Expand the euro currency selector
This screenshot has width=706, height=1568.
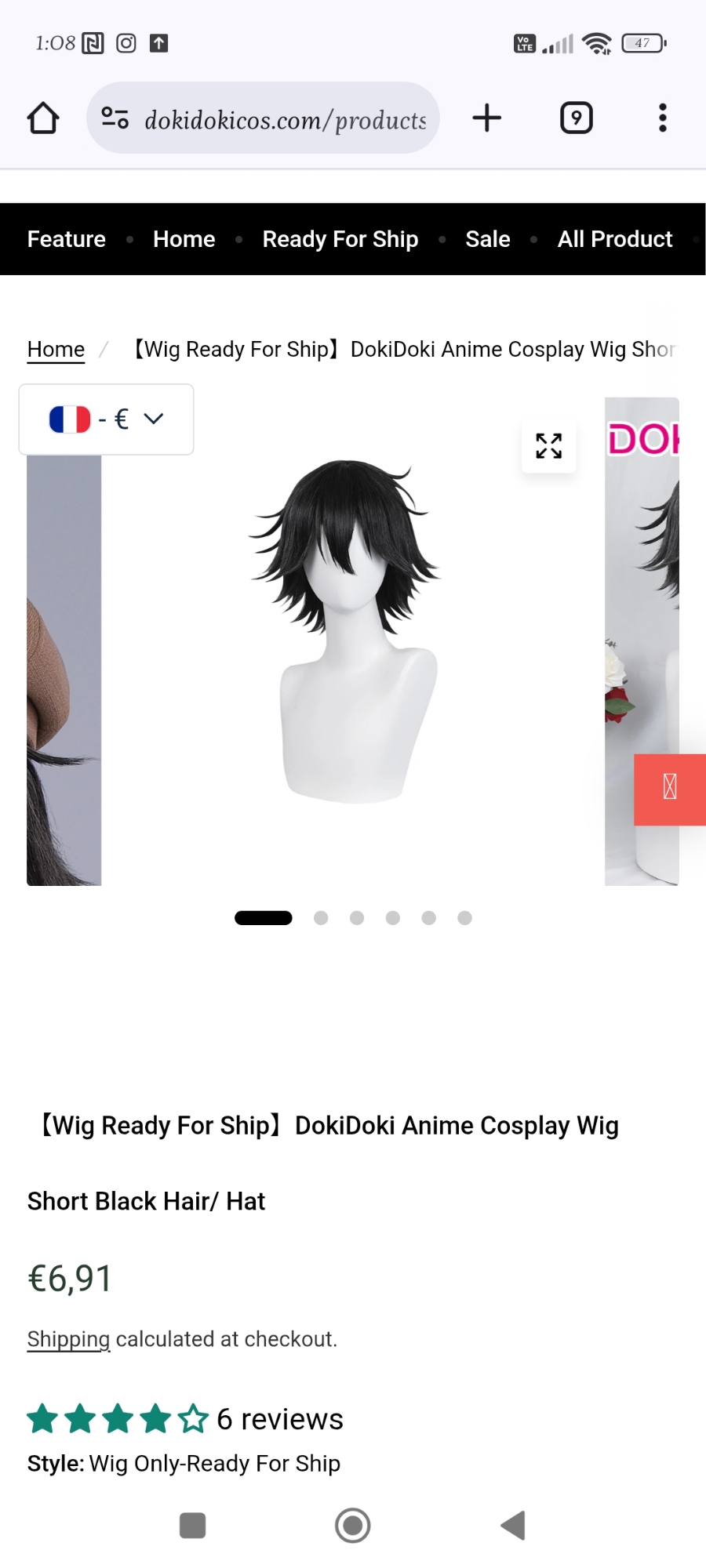click(106, 419)
